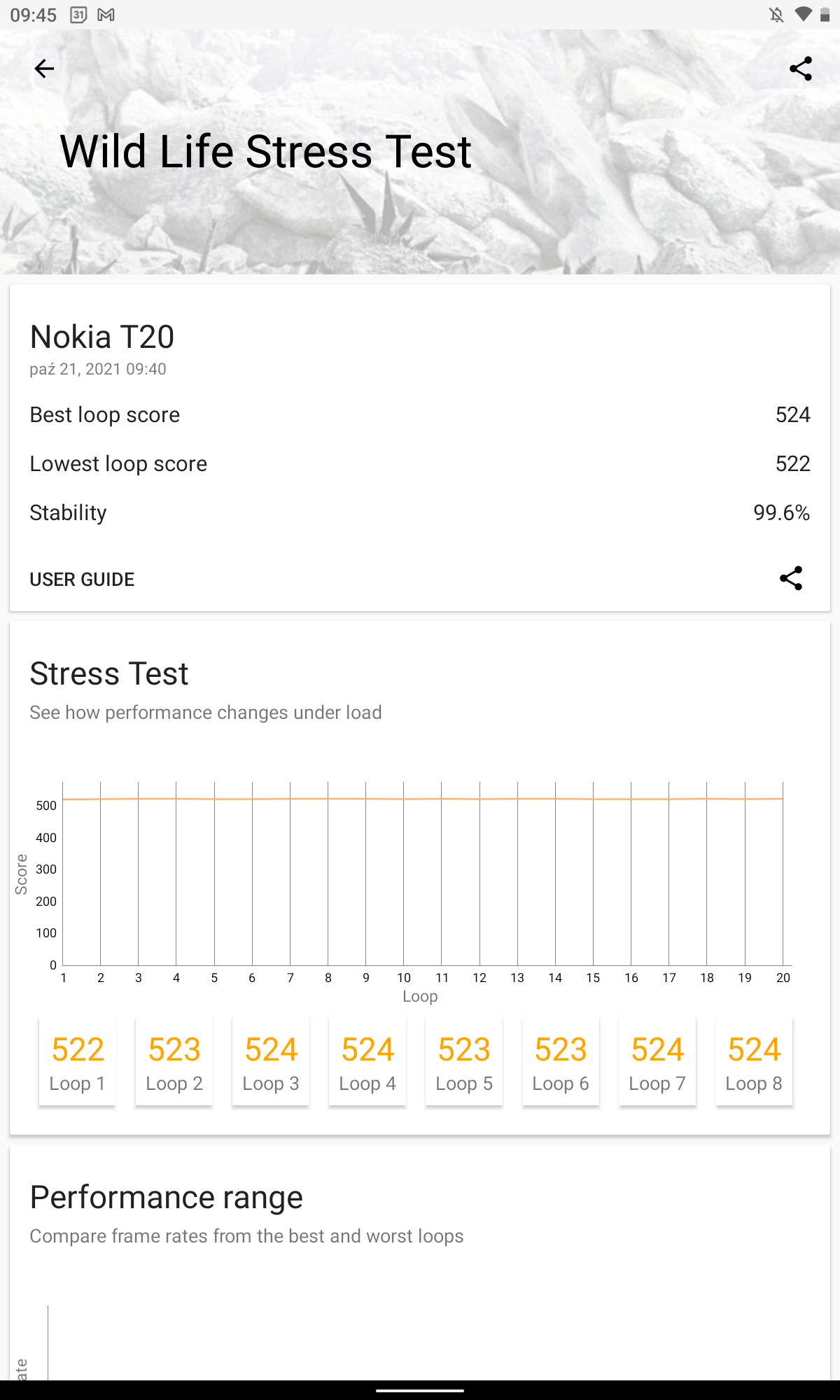The image size is (840, 1400).
Task: Select the Loop 5 score card
Action: pos(464,1061)
